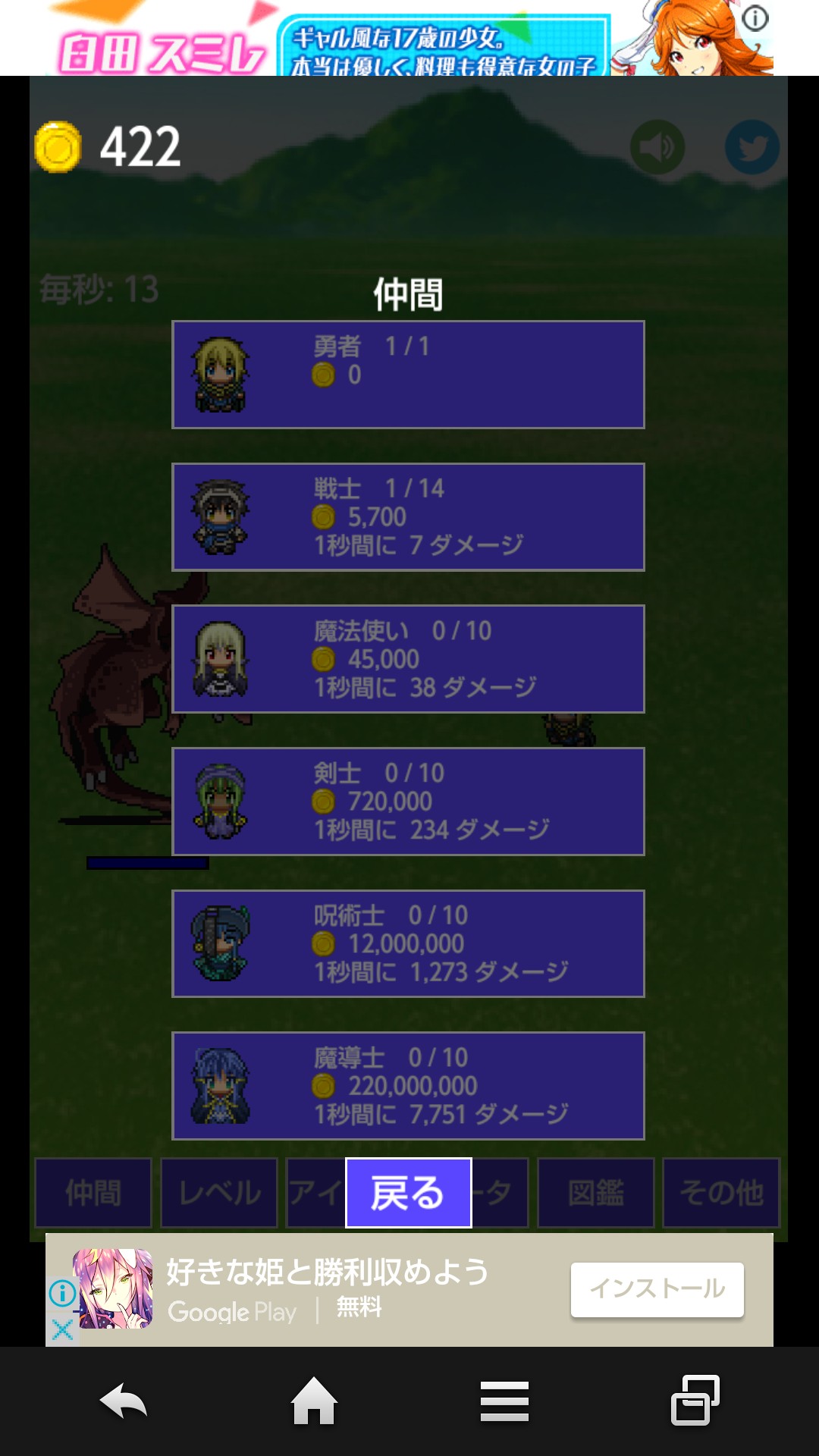Open ad info icon on the top banner
819x1456 pixels.
click(x=755, y=18)
